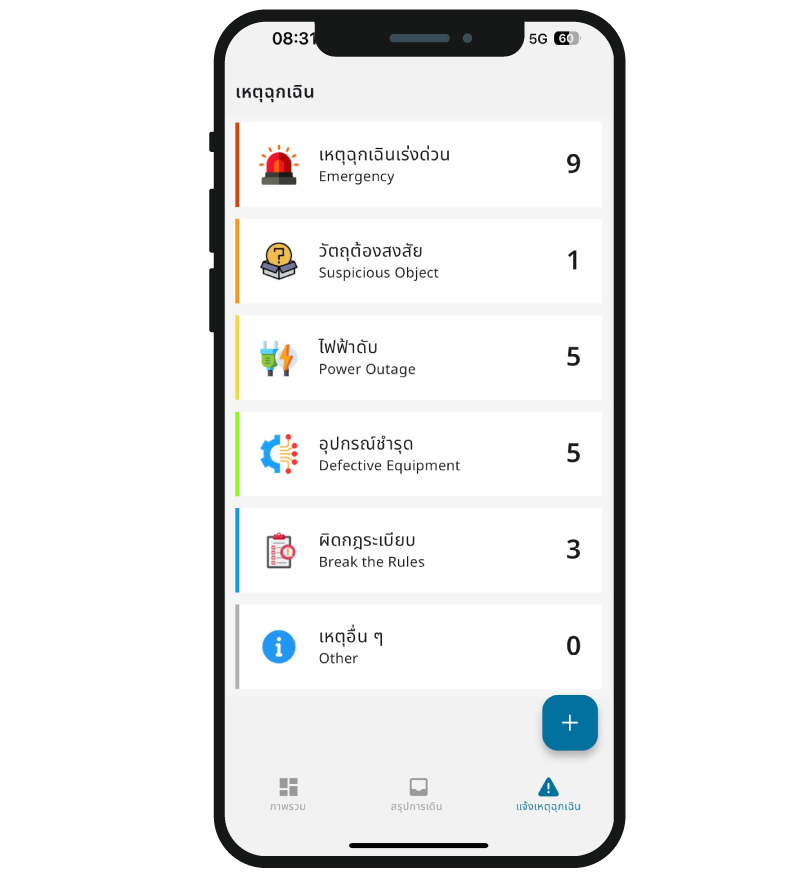Select the แจ้งเหตุฉุกเฉิน emergency report tab
800x875 pixels.
coord(548,795)
